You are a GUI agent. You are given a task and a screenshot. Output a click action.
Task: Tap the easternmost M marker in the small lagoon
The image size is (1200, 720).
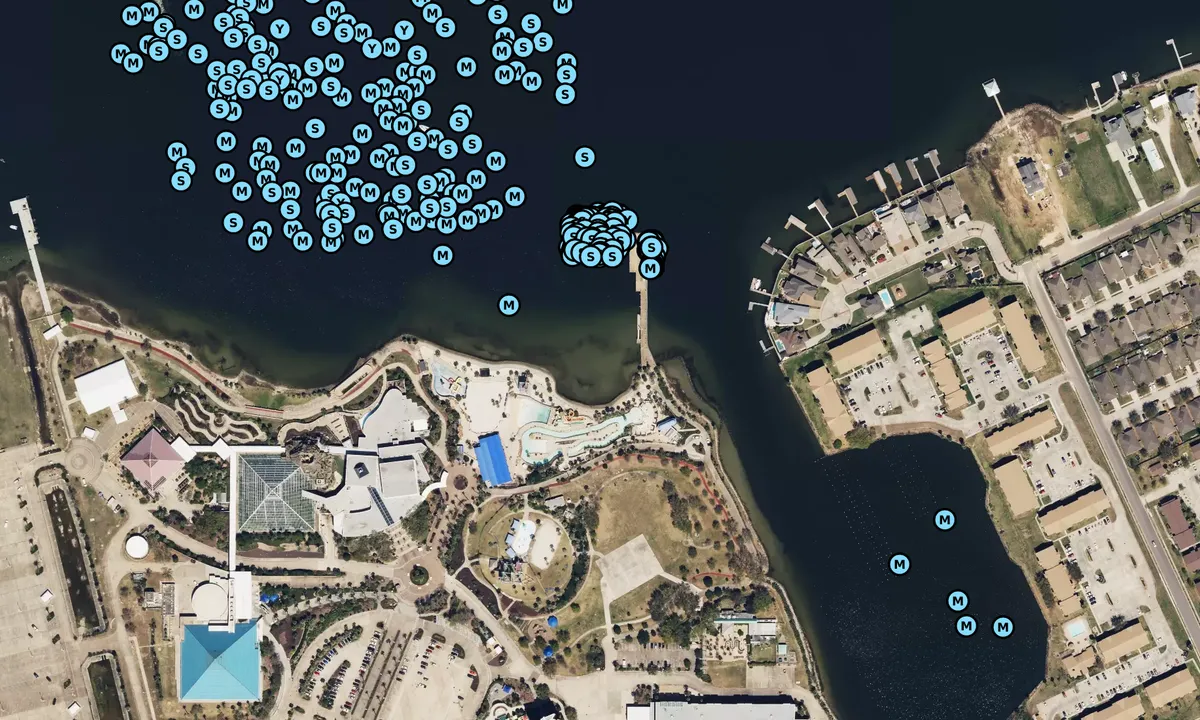[x=1003, y=627]
